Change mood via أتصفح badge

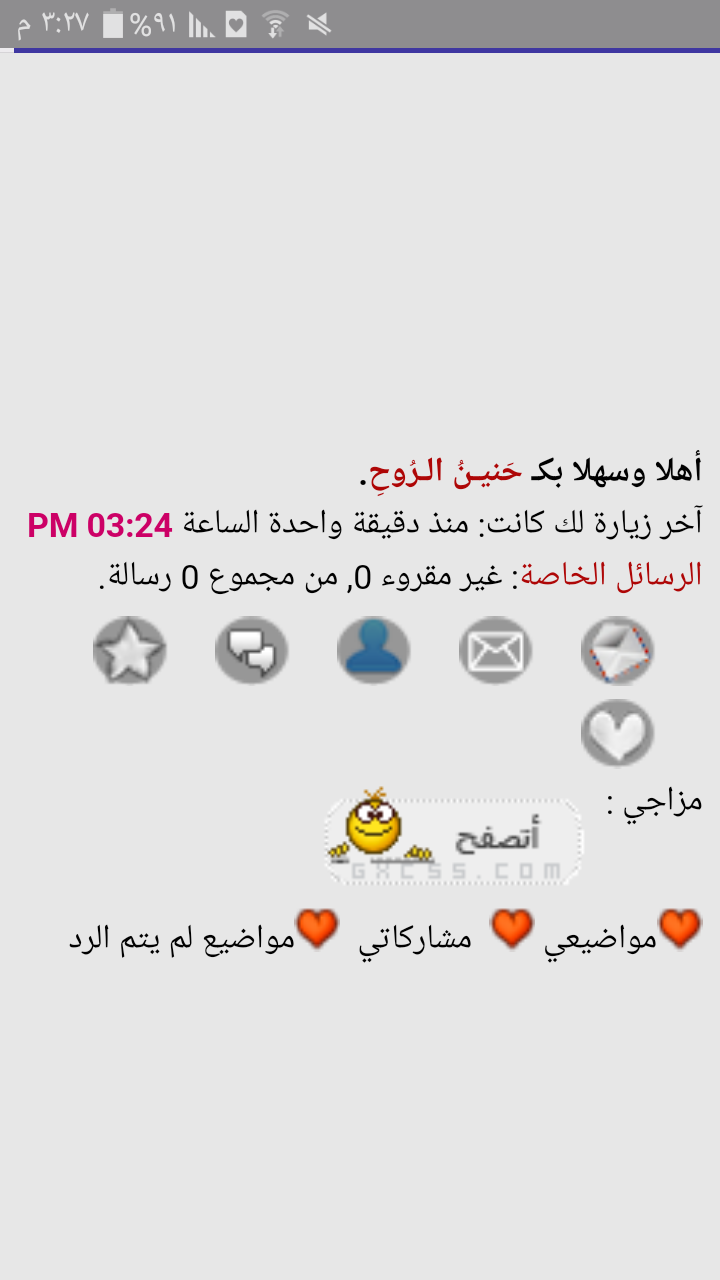coord(453,838)
